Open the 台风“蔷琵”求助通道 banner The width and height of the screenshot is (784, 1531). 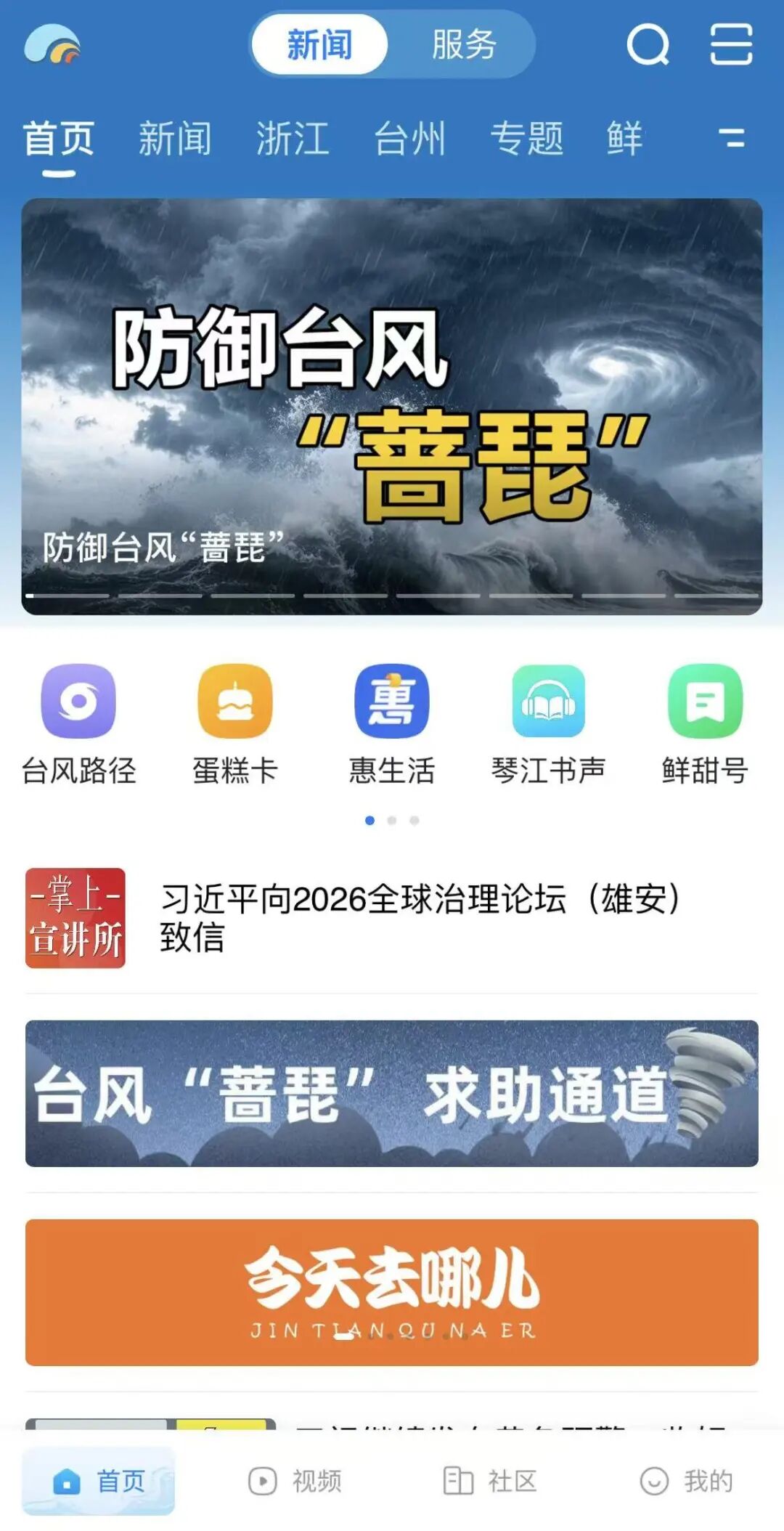[392, 1093]
